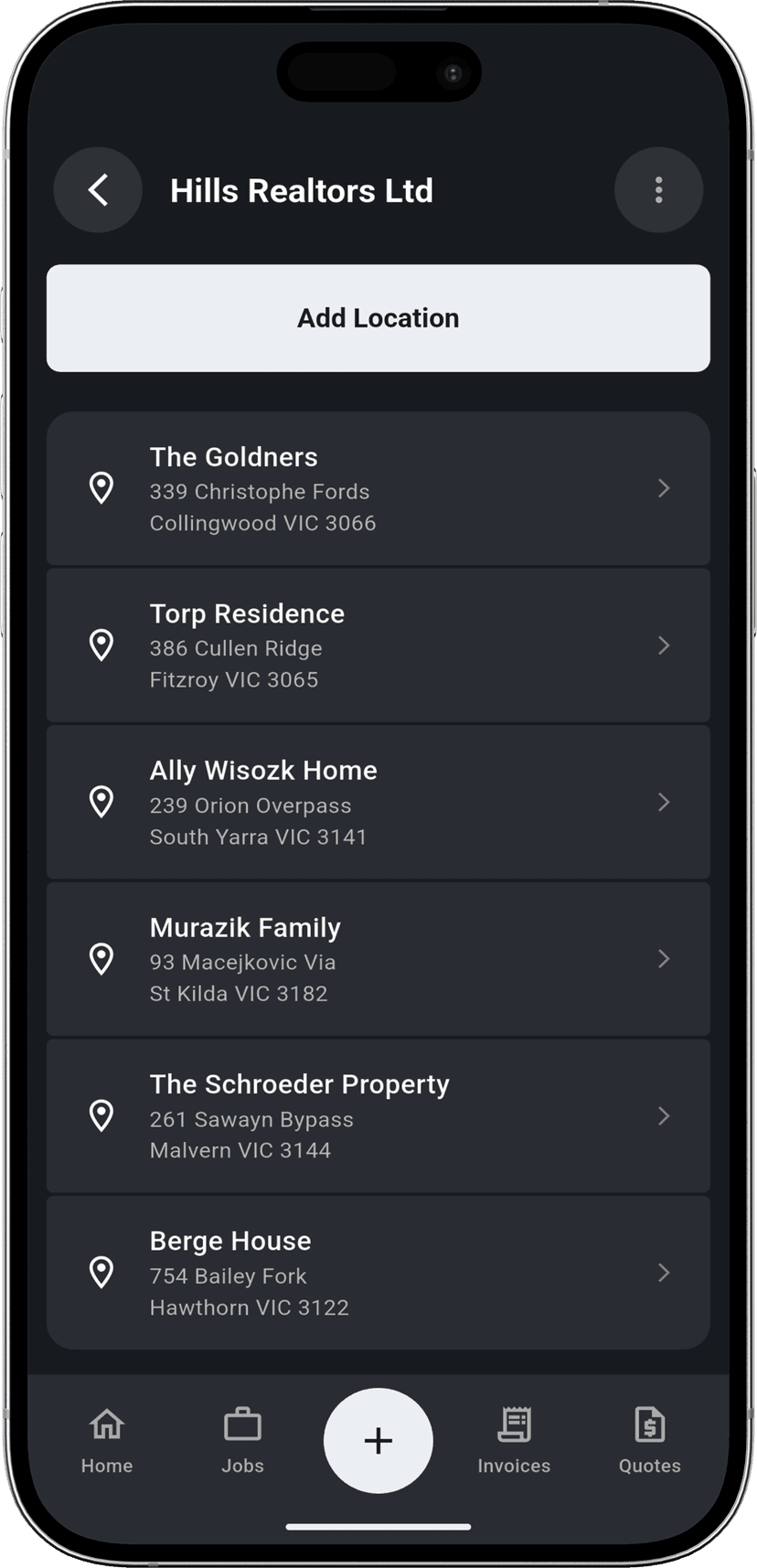
Task: Tap the Murazik Family address in St Kilda
Action: (x=239, y=977)
